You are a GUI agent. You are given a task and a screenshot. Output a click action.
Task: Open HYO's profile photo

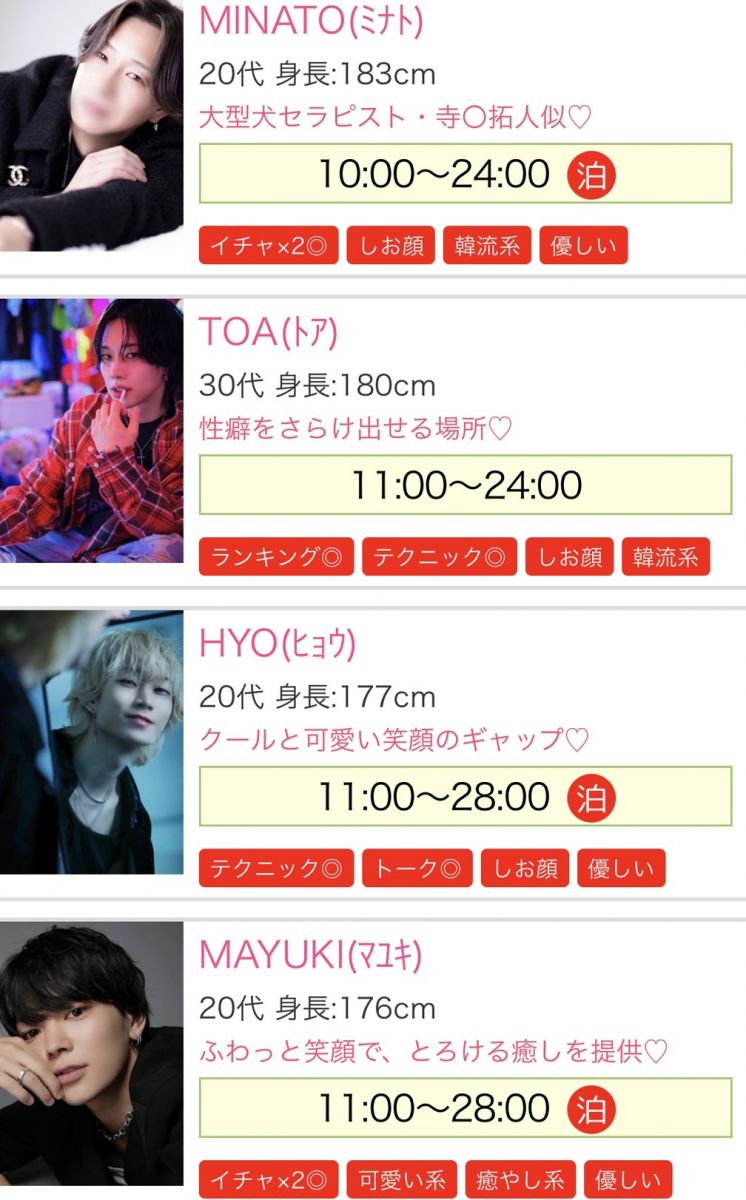[92, 742]
